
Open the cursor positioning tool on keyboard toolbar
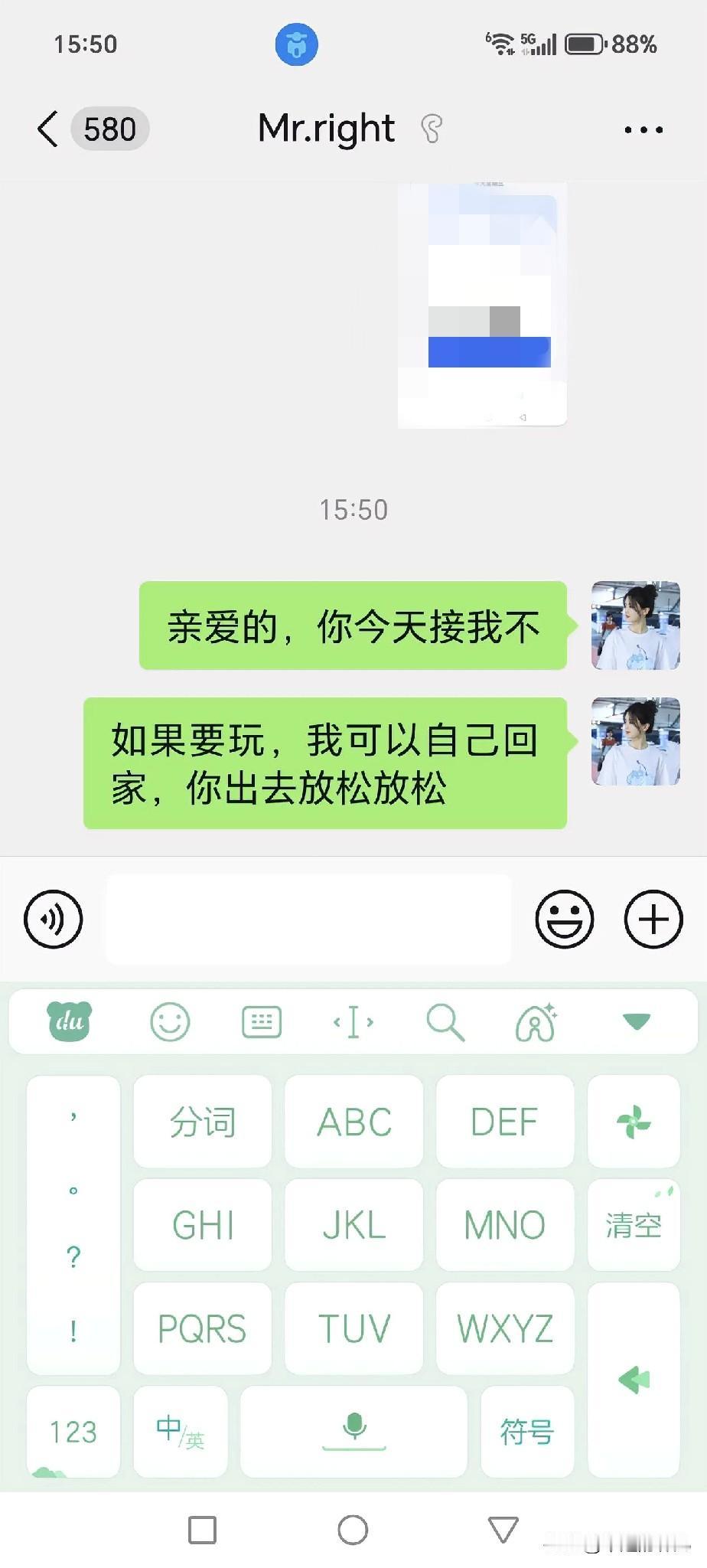point(353,1021)
